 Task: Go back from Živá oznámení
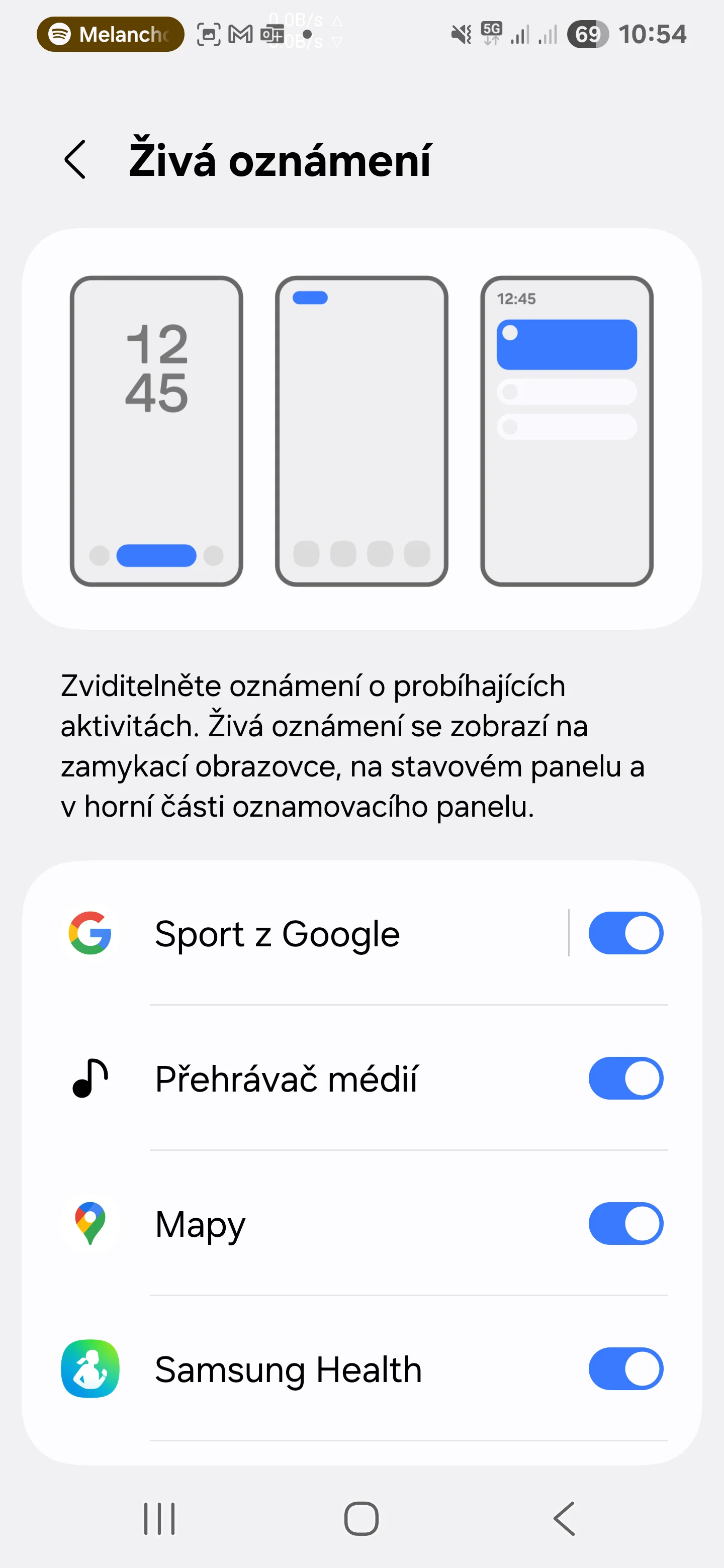(x=75, y=160)
